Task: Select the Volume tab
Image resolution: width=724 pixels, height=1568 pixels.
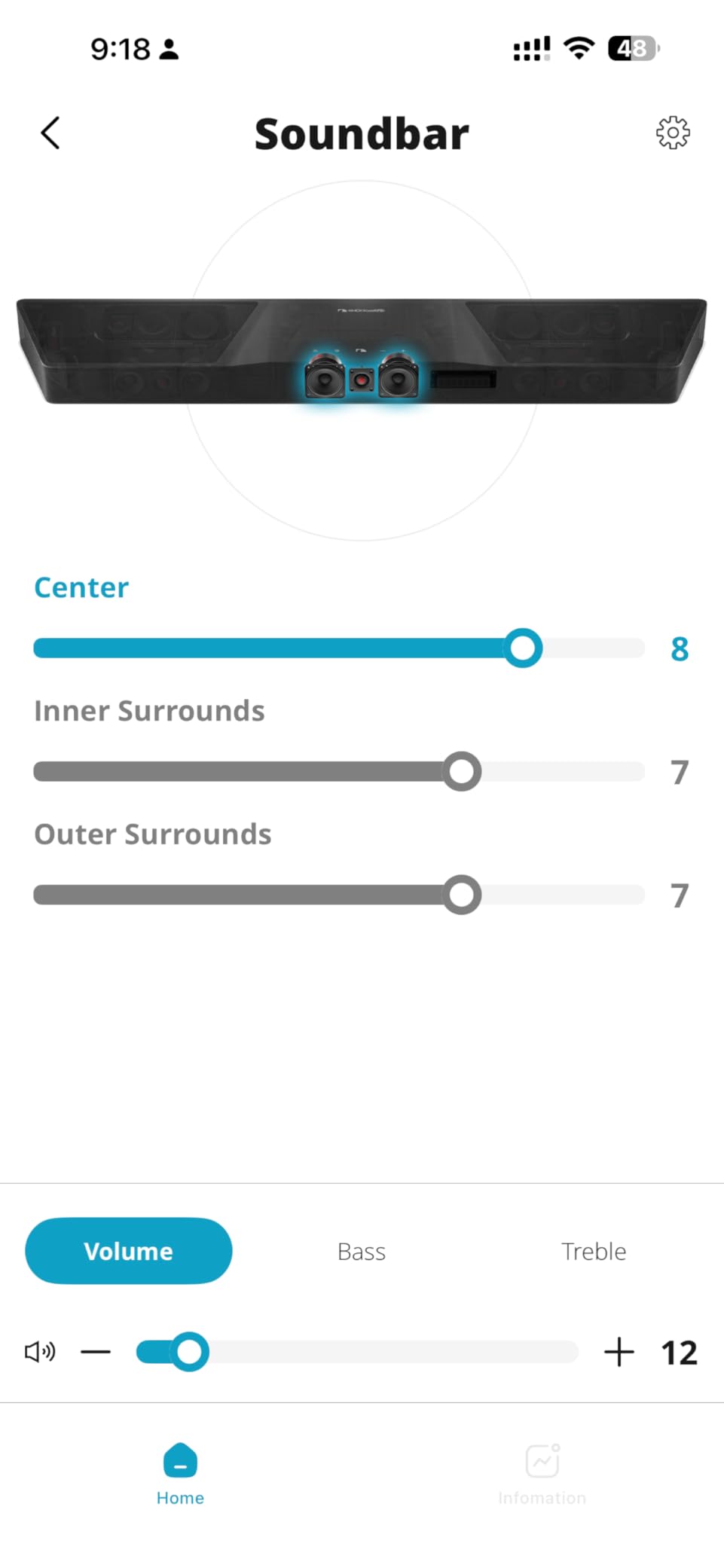Action: 129,1251
